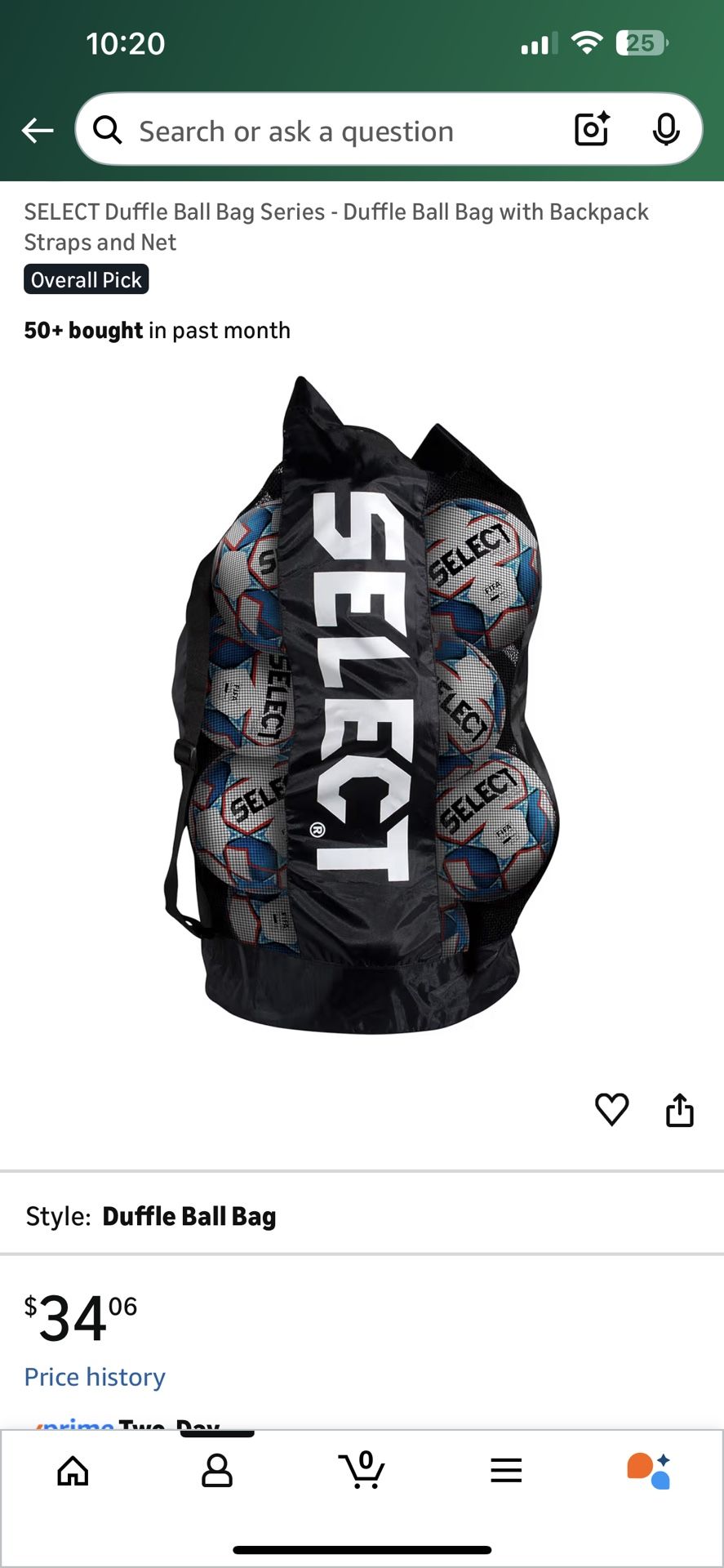The height and width of the screenshot is (1568, 724).
Task: View the Price history
Action: [94, 1377]
